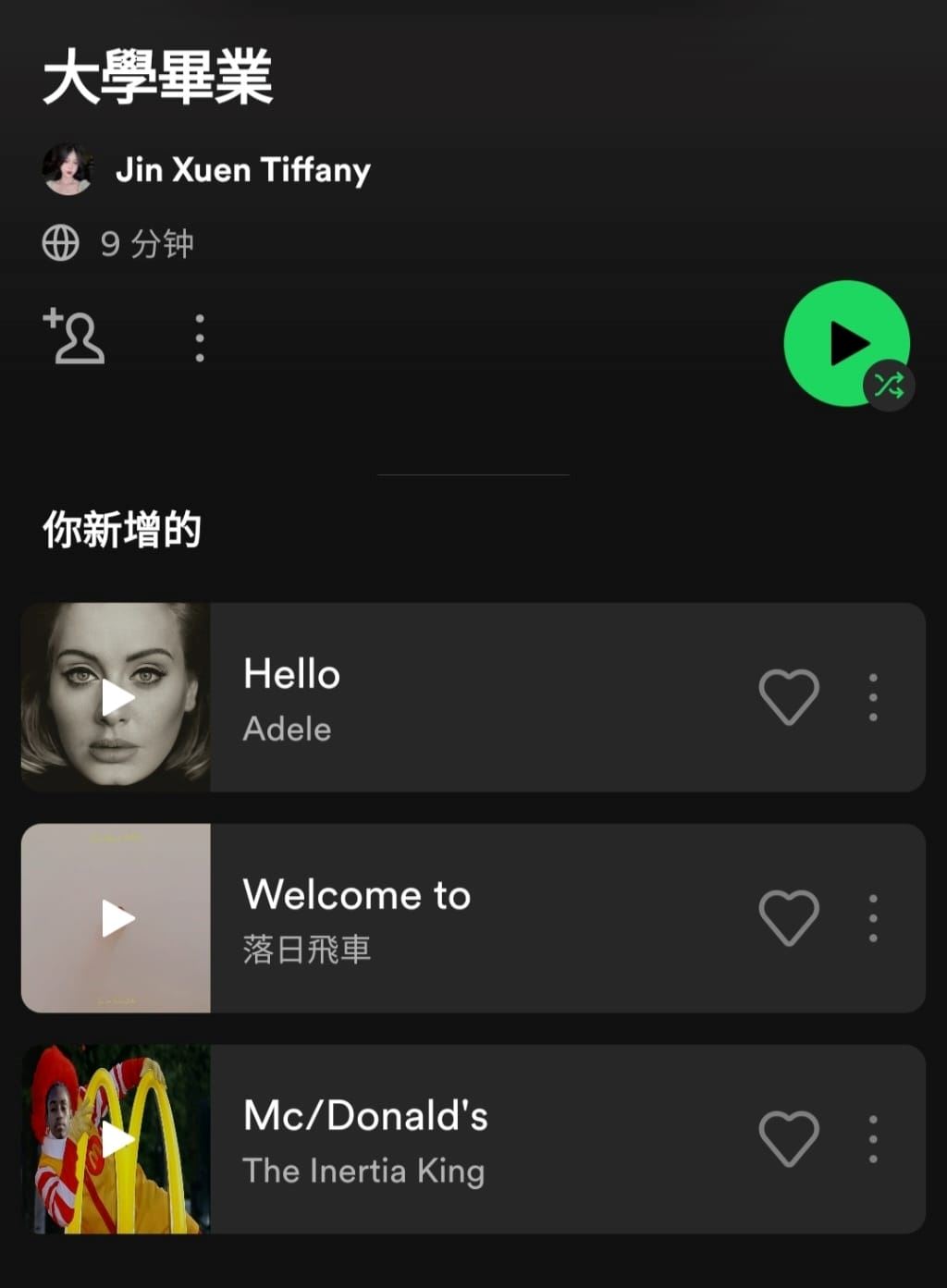Viewport: 947px width, 1288px height.
Task: Play Mc/Donald's by The Inertia King
Action: (117, 1139)
